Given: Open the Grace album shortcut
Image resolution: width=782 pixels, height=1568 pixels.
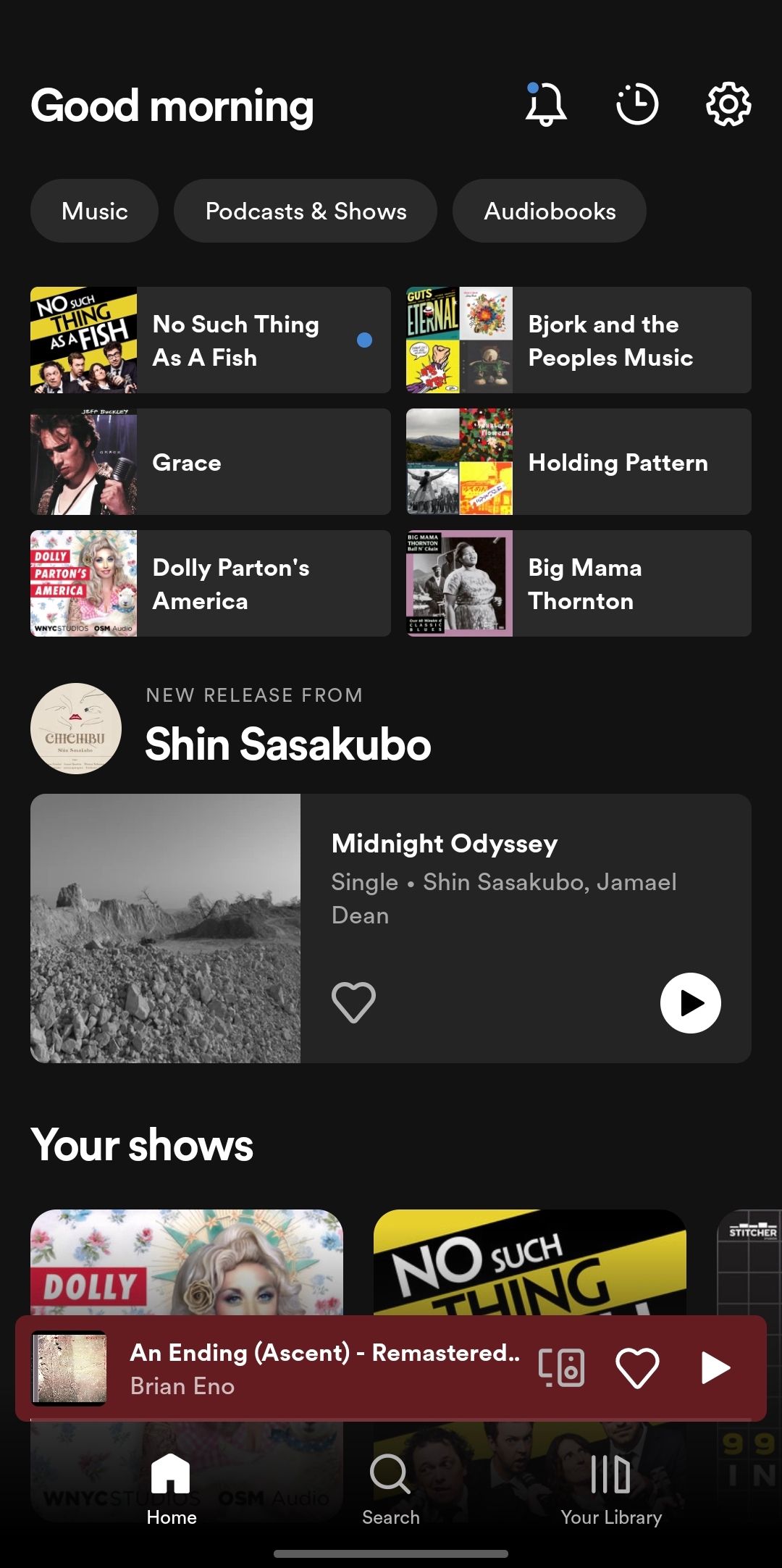Looking at the screenshot, I should point(210,461).
